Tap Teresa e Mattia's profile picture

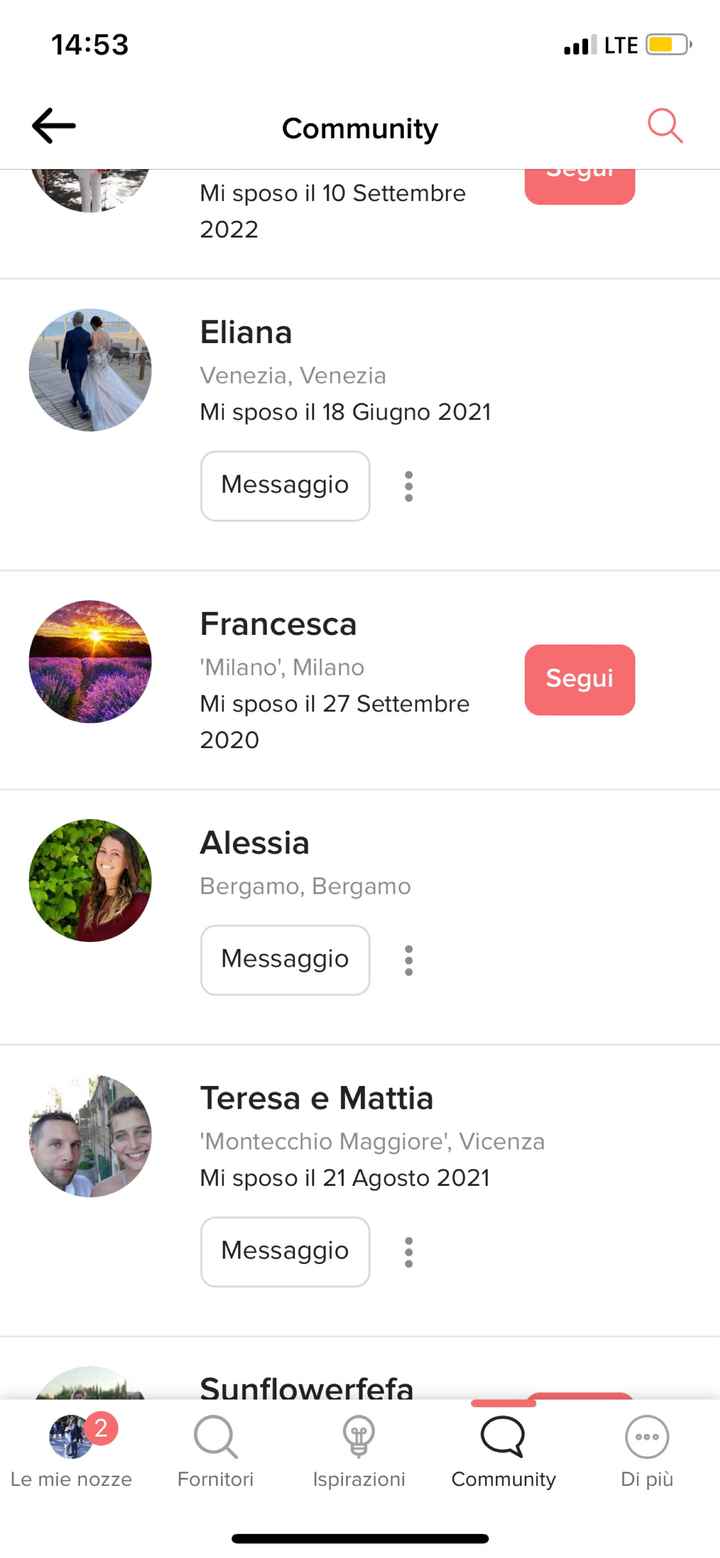click(90, 1135)
